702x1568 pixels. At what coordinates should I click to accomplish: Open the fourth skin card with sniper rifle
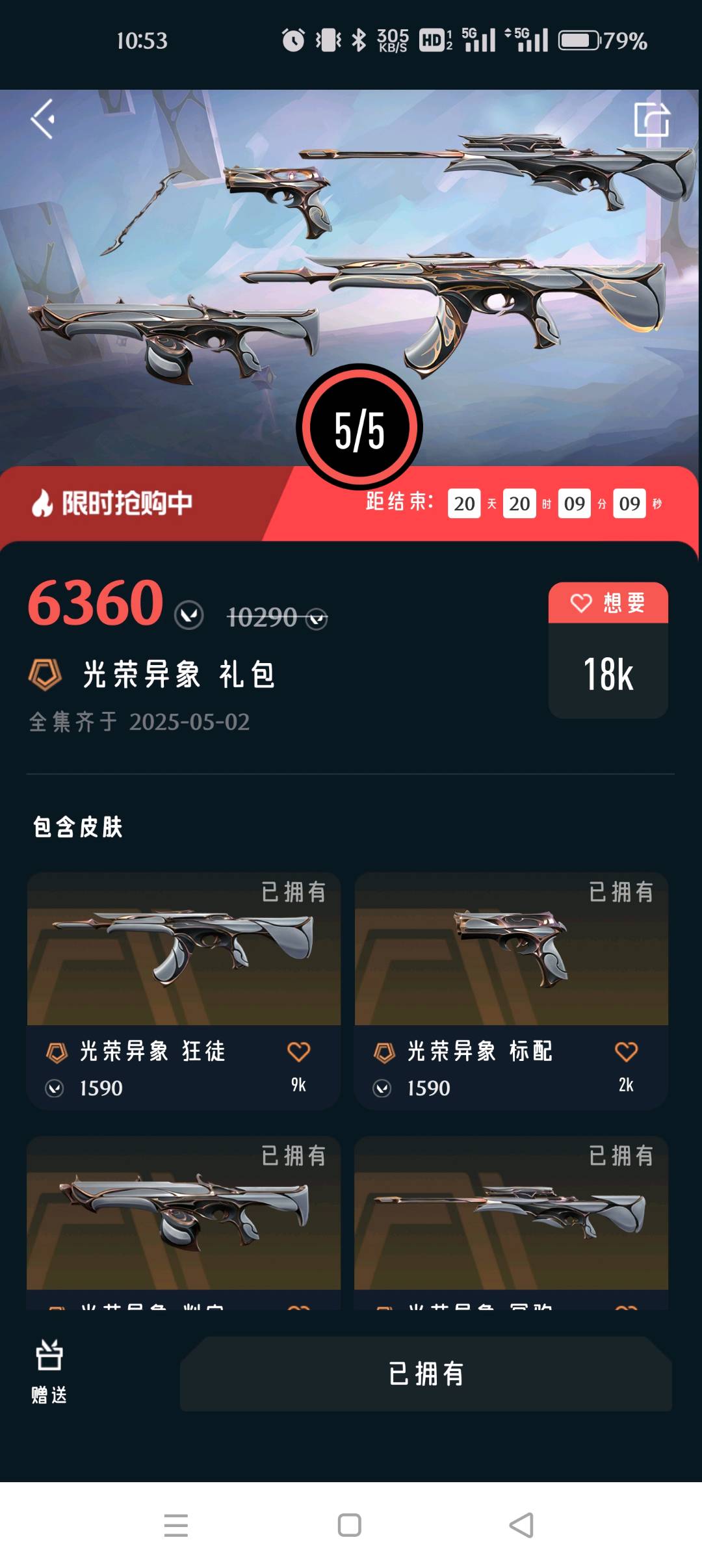click(x=511, y=1214)
